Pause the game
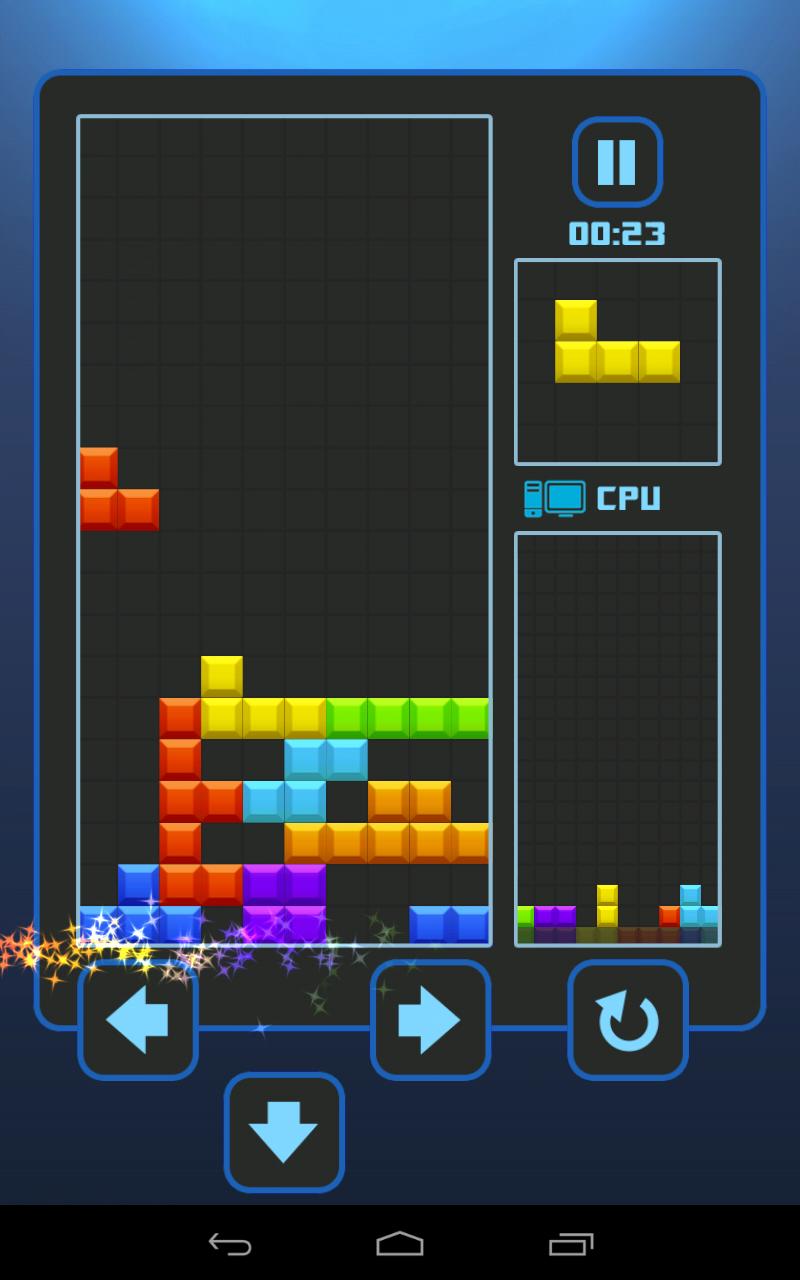Viewport: 800px width, 1280px height. [617, 162]
